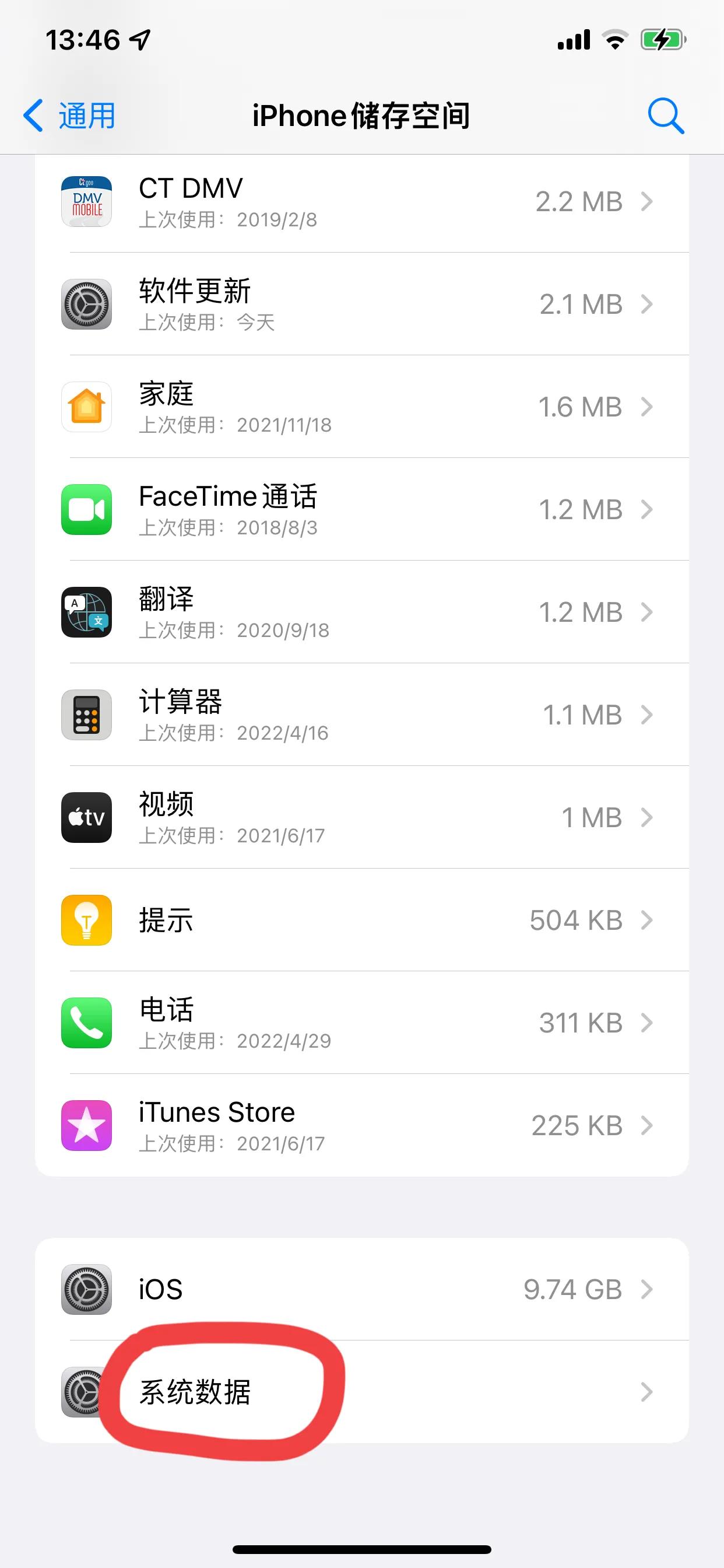Tap the green FaceTime camera icon
This screenshot has height=1568, width=724.
click(86, 510)
